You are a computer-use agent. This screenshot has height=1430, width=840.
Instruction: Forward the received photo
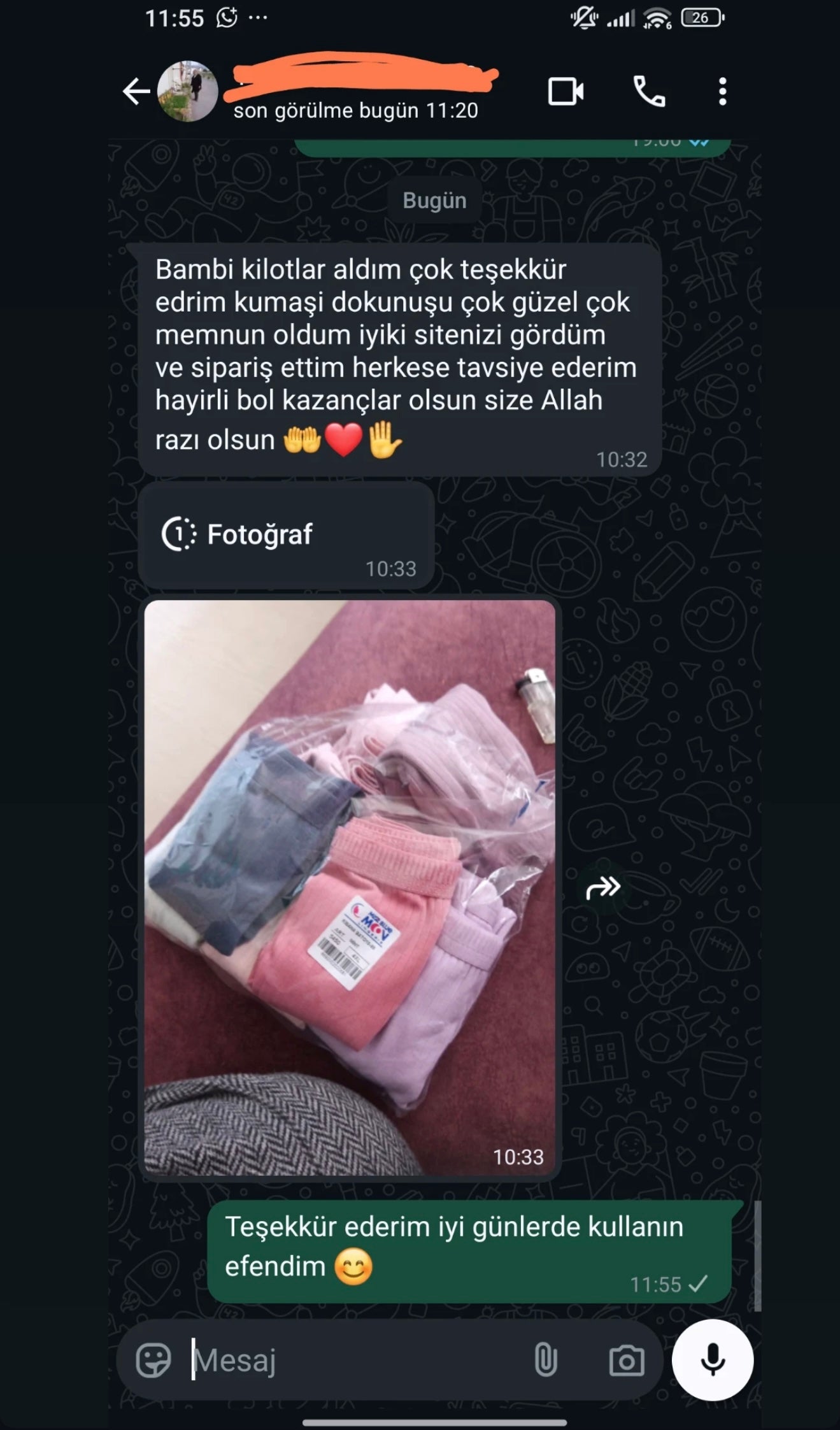click(x=602, y=887)
